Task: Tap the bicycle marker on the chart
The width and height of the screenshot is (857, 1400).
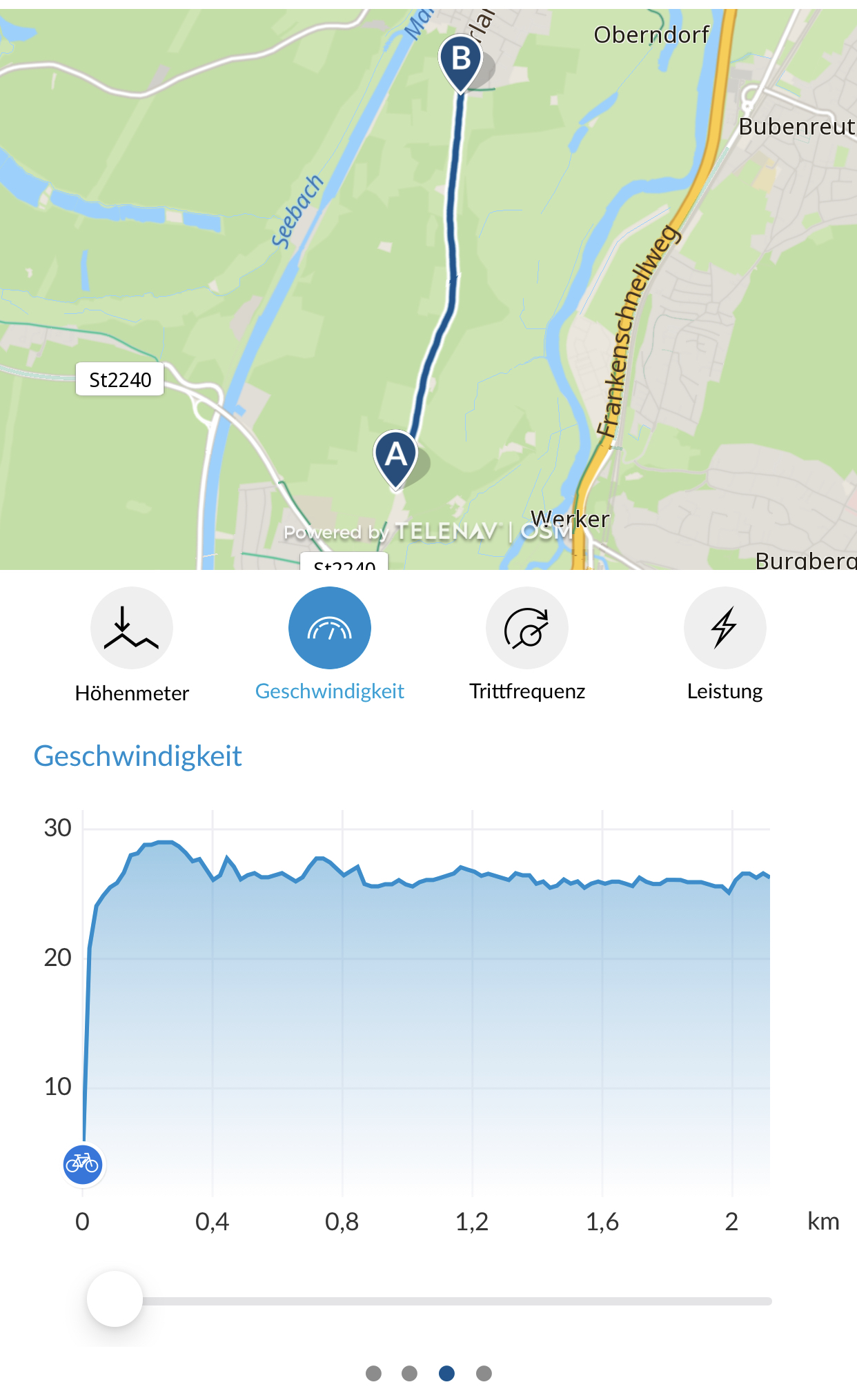Action: tap(83, 1164)
